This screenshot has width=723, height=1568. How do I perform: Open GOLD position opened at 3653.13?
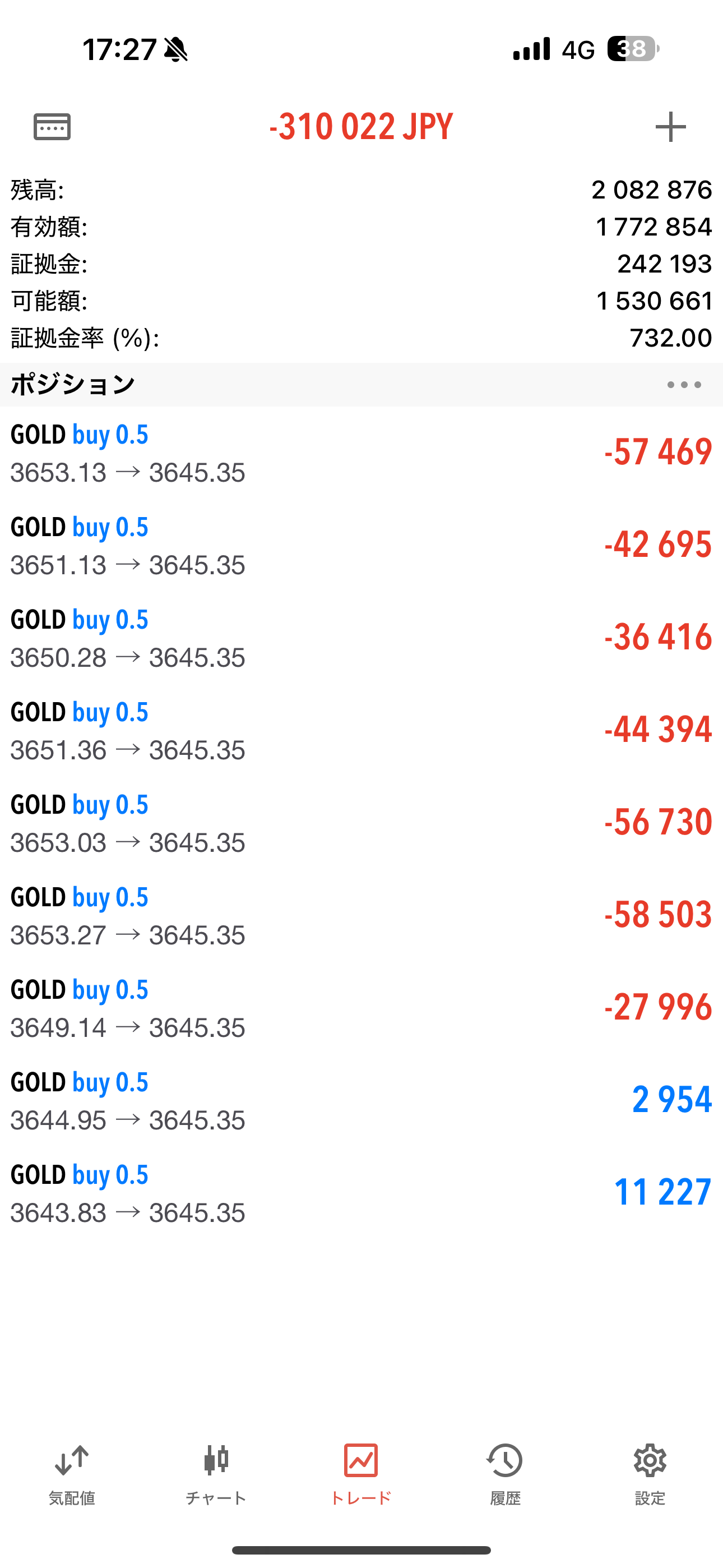click(361, 453)
